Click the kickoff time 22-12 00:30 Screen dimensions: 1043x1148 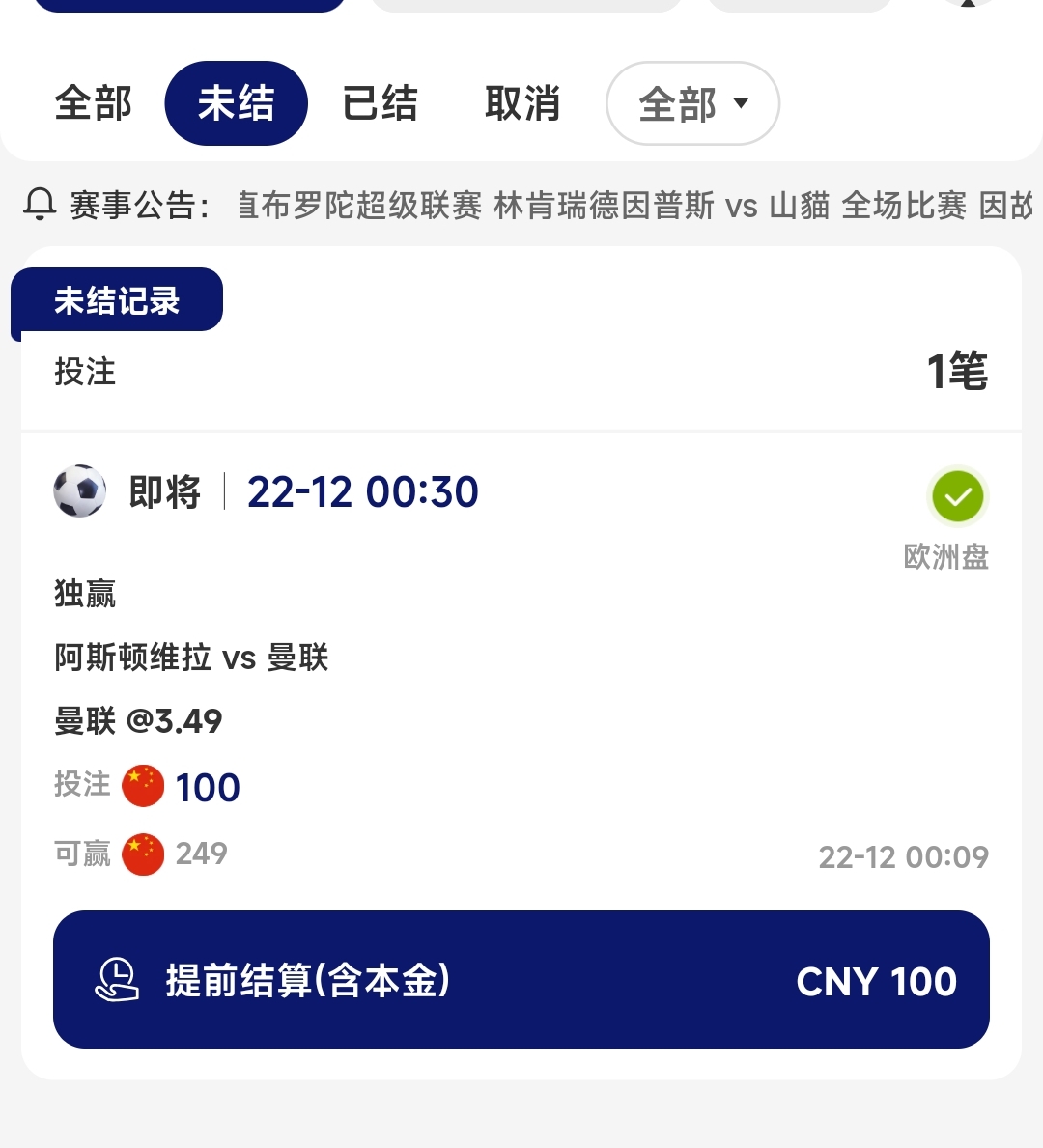click(363, 490)
